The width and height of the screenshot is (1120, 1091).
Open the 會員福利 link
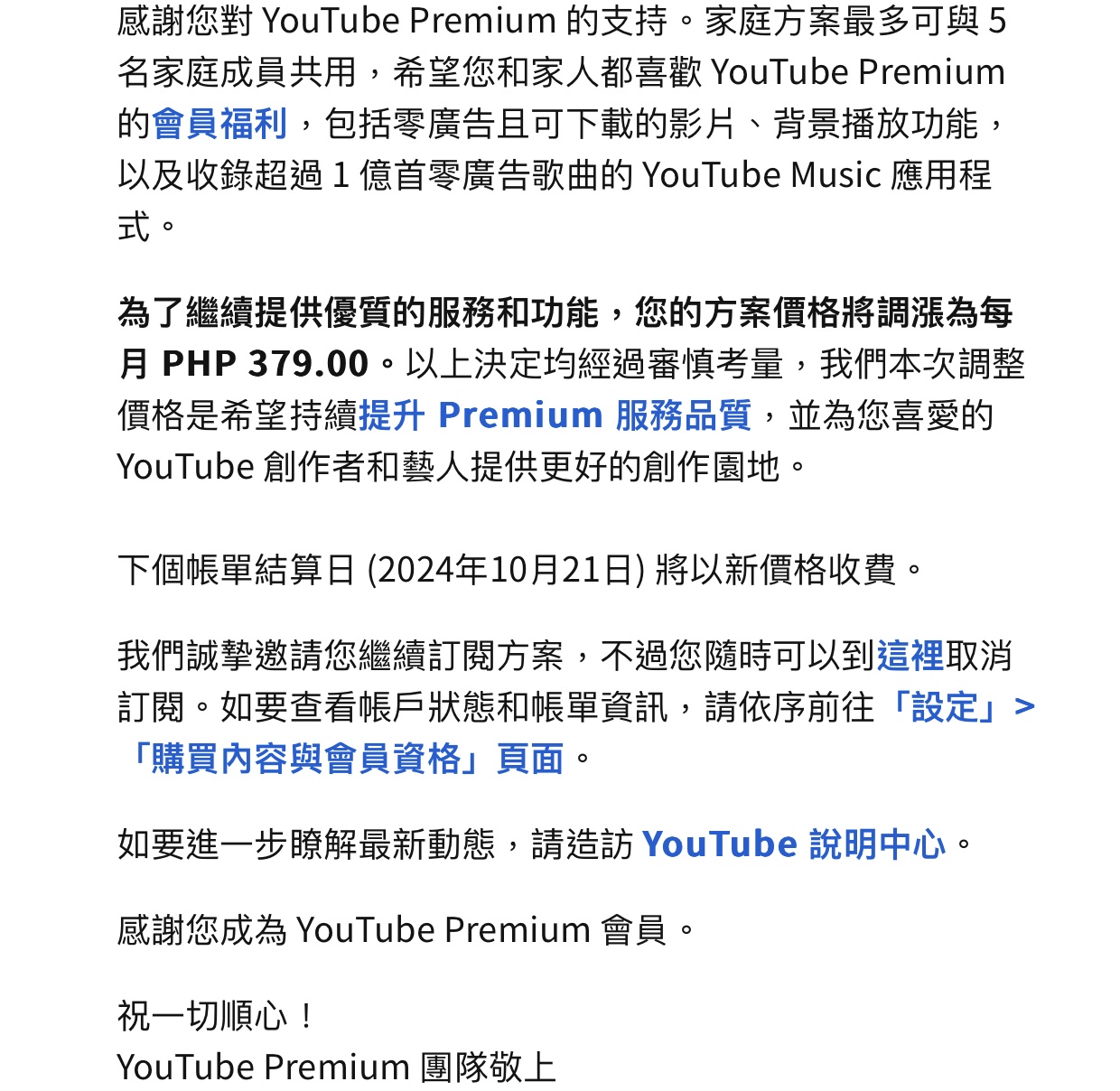[219, 125]
